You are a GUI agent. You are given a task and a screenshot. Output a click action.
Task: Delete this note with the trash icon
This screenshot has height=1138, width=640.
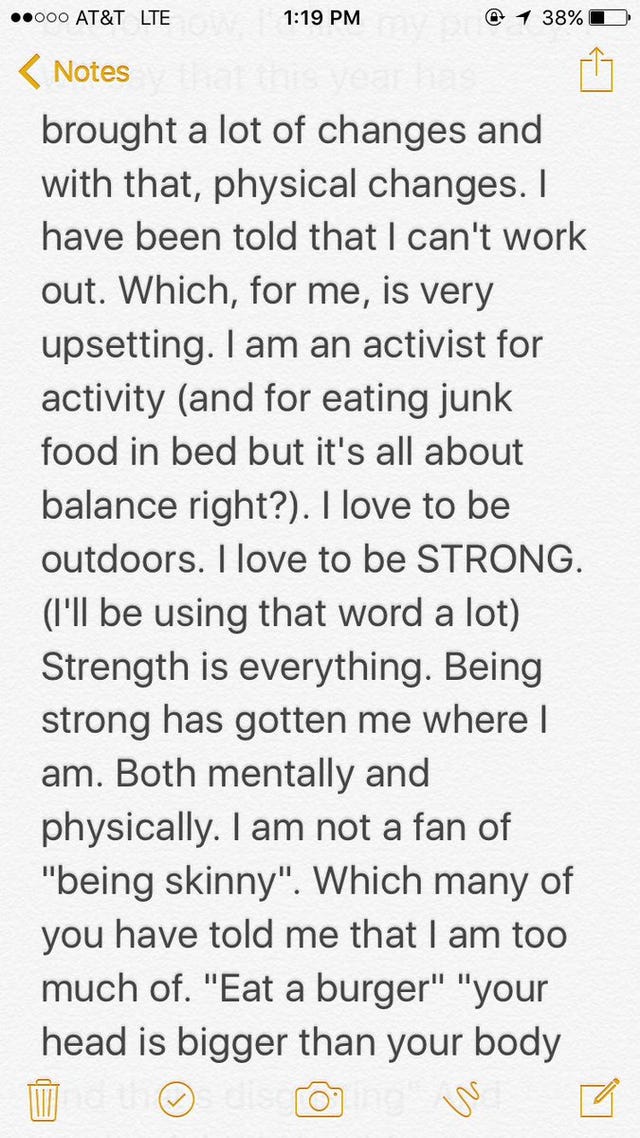click(x=42, y=1098)
